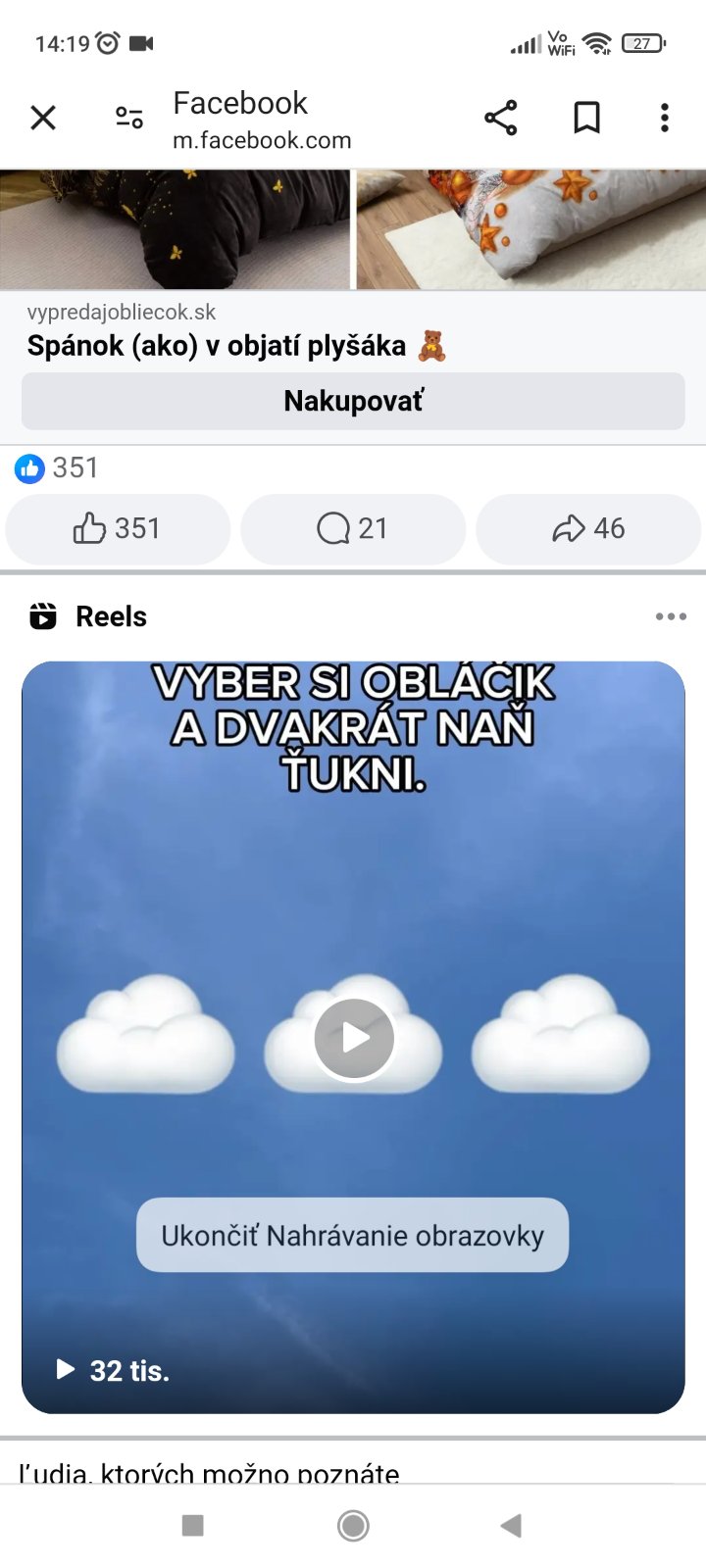Open the browser overflow menu

tap(665, 119)
